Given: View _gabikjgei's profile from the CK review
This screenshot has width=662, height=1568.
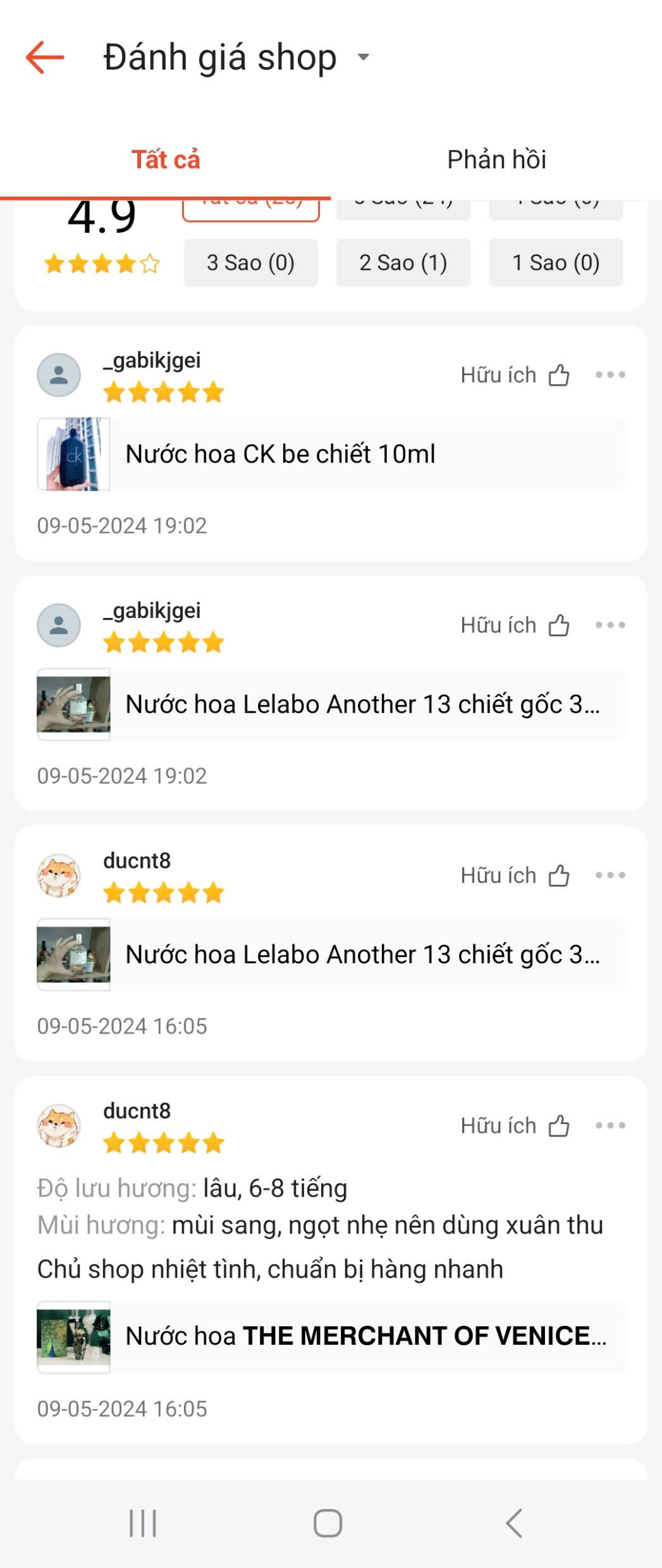Looking at the screenshot, I should click(x=59, y=375).
